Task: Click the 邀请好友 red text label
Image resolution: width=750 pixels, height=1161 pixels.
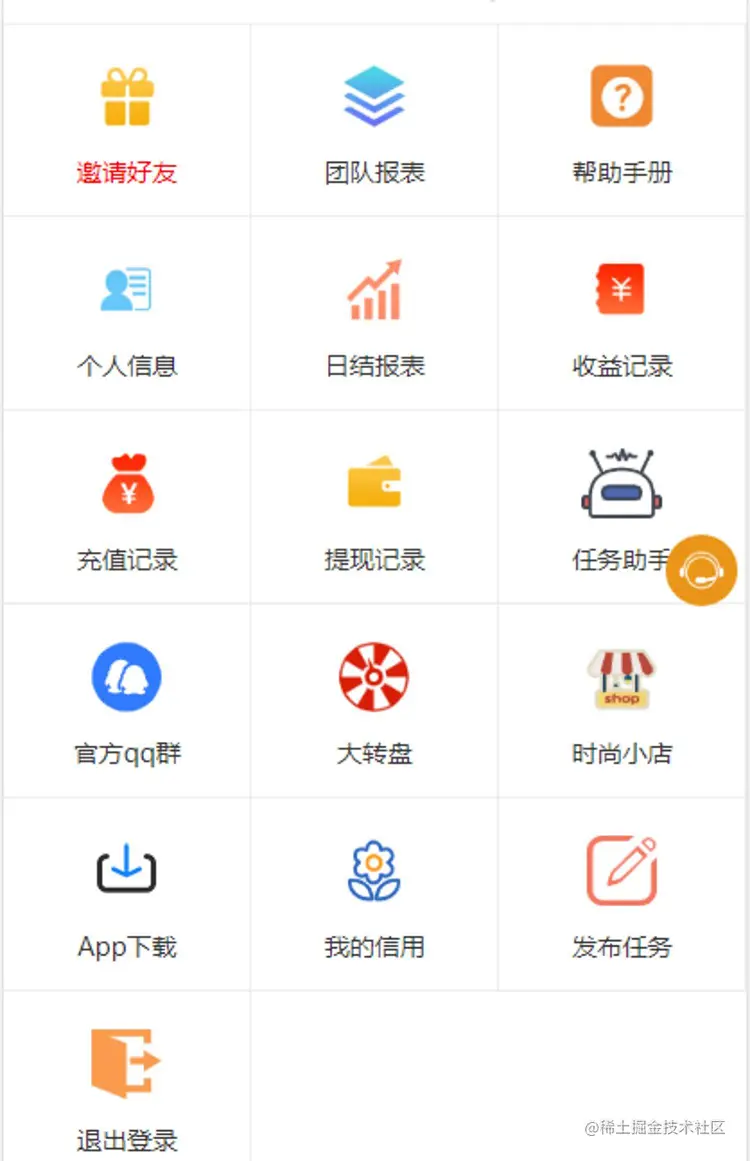Action: coord(126,172)
